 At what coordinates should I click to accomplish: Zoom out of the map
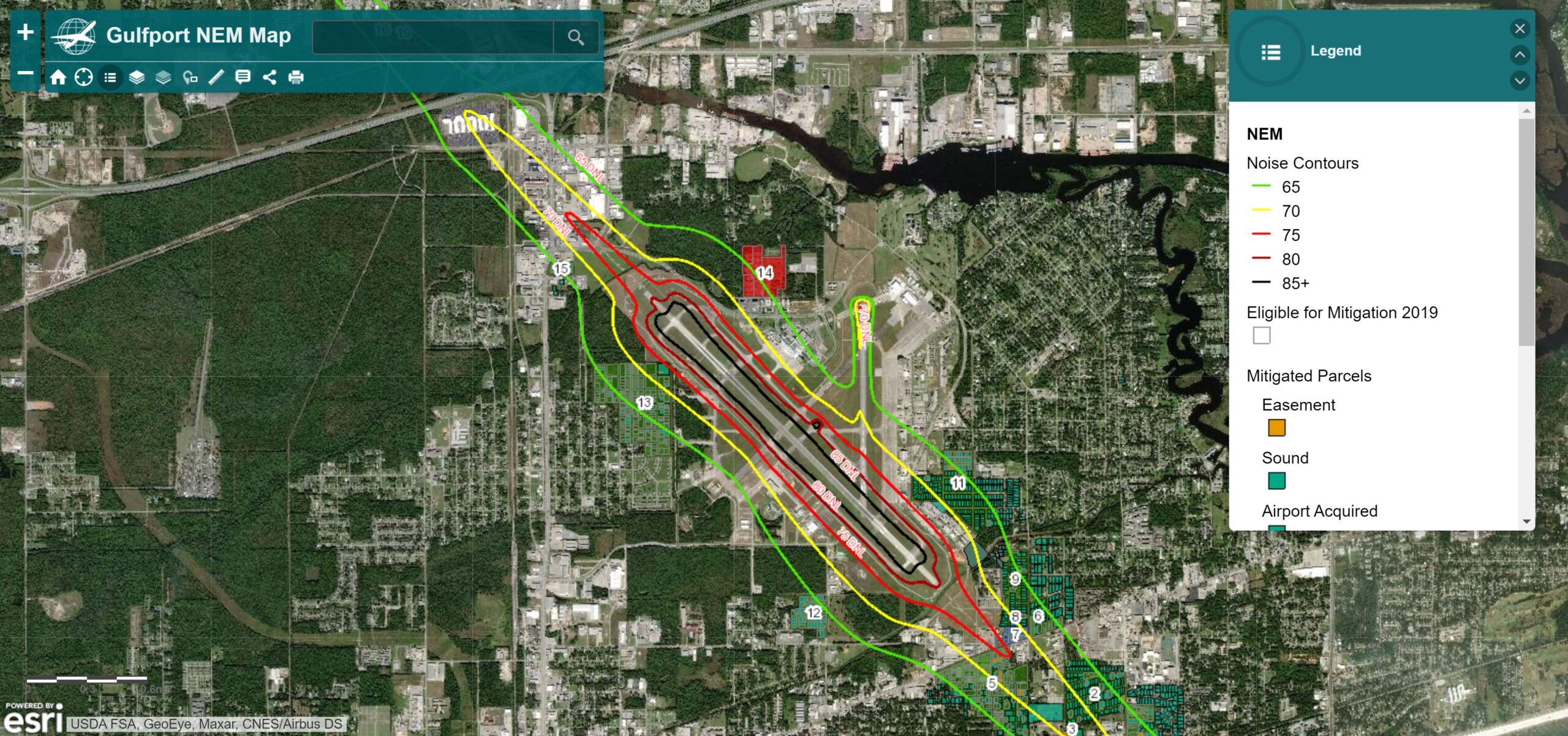25,74
